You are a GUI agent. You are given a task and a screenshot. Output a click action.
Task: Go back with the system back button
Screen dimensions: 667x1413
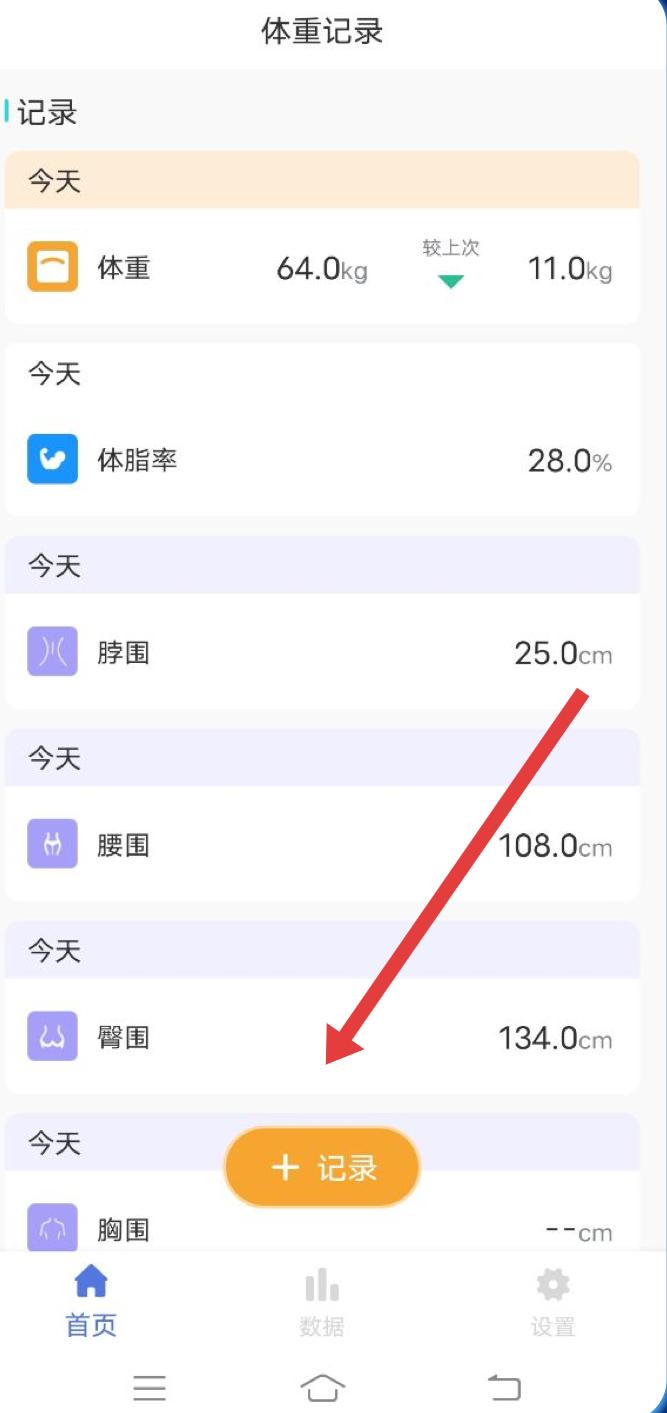(x=504, y=1387)
